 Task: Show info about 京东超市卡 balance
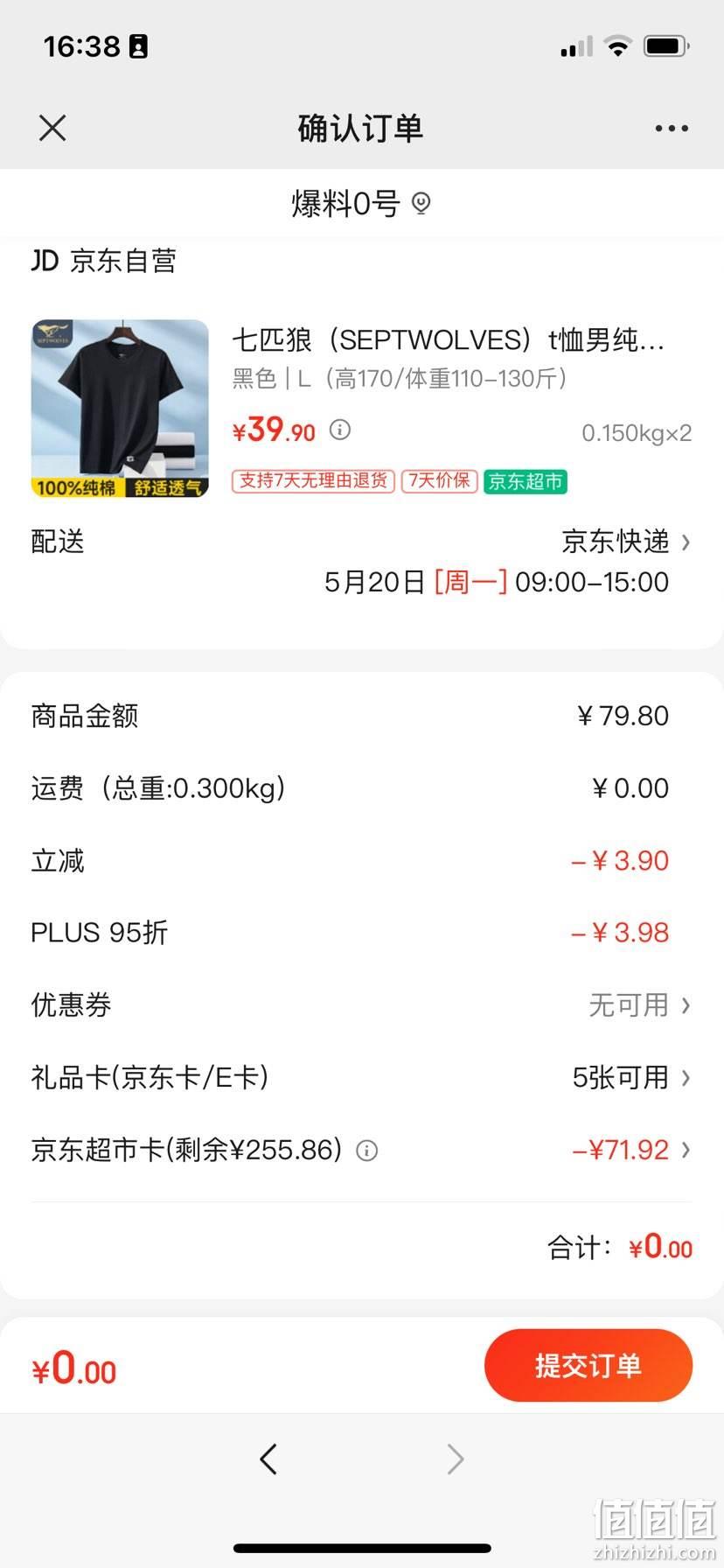point(367,1151)
